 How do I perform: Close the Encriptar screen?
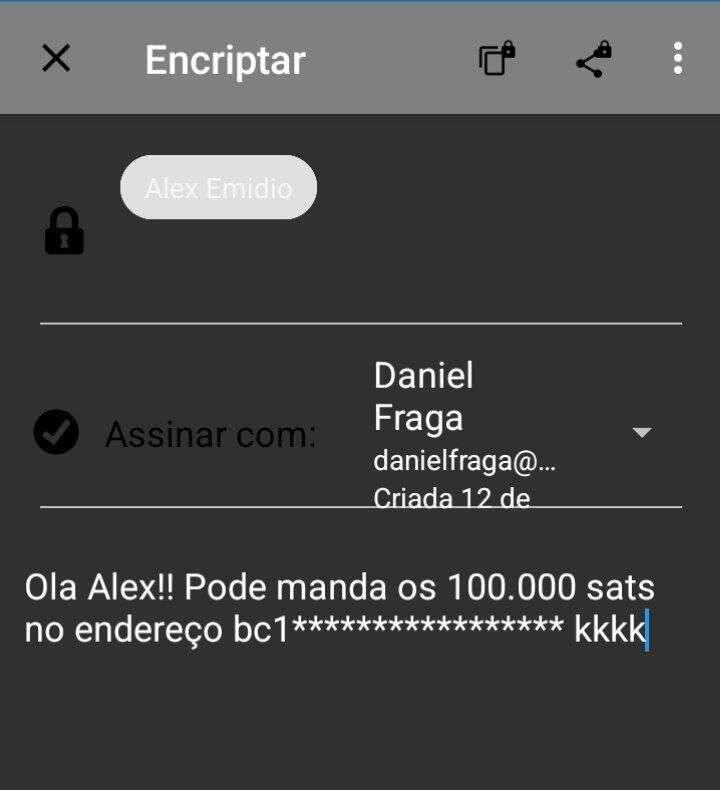pos(56,59)
